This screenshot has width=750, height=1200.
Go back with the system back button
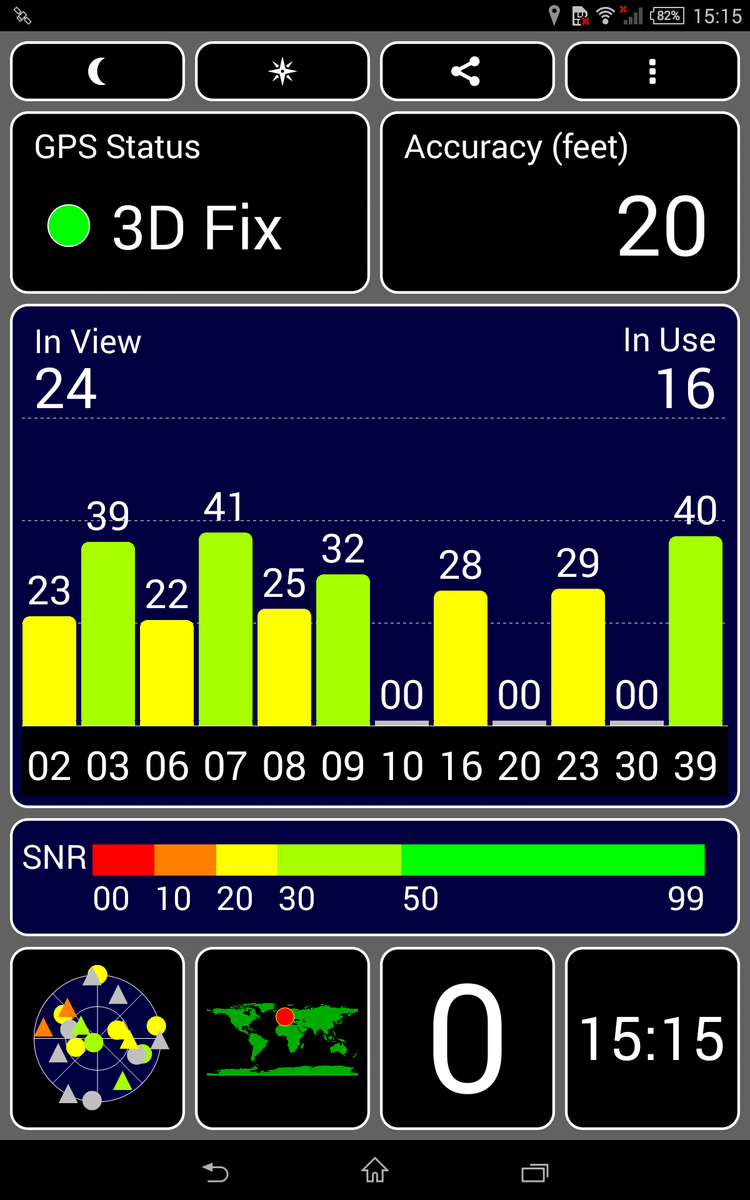tap(215, 1171)
